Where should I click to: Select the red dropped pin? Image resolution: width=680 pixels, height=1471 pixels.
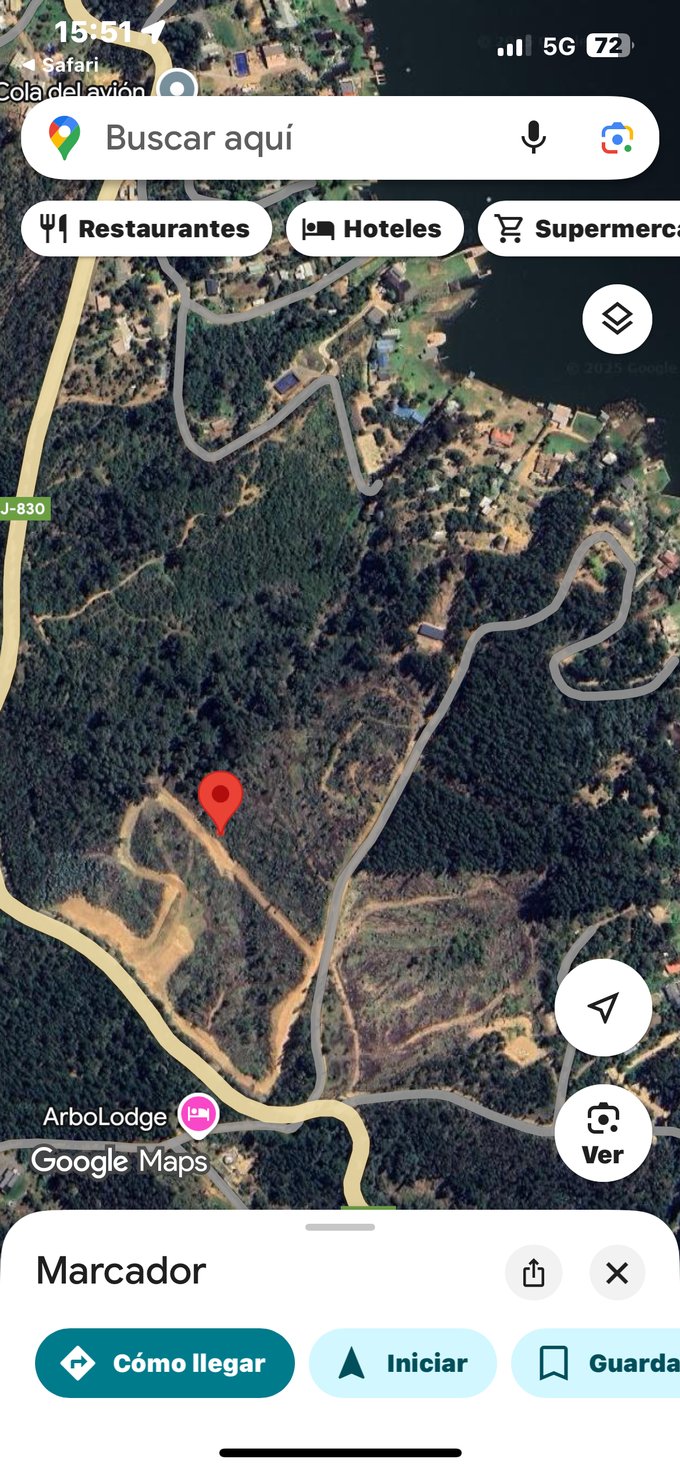(220, 800)
